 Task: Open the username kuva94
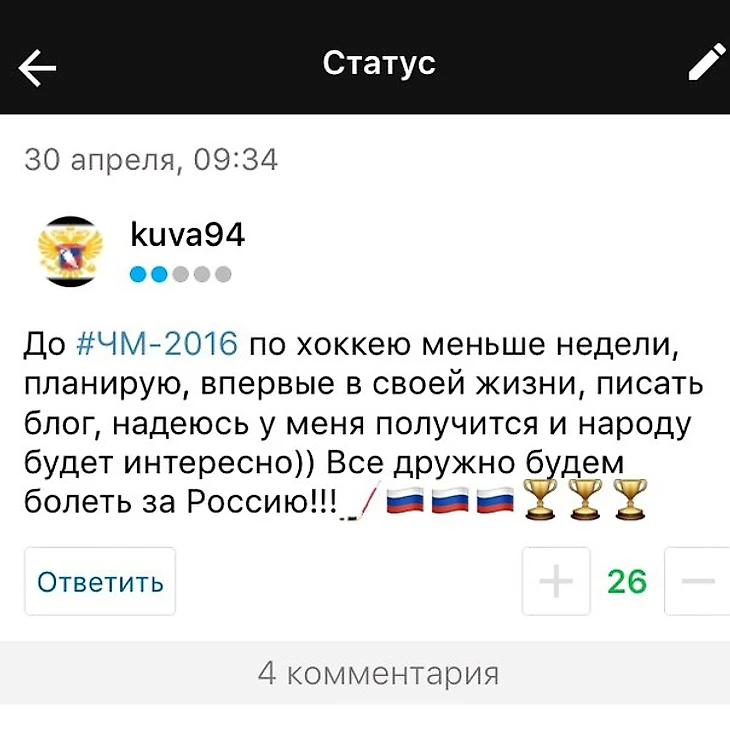tap(187, 235)
